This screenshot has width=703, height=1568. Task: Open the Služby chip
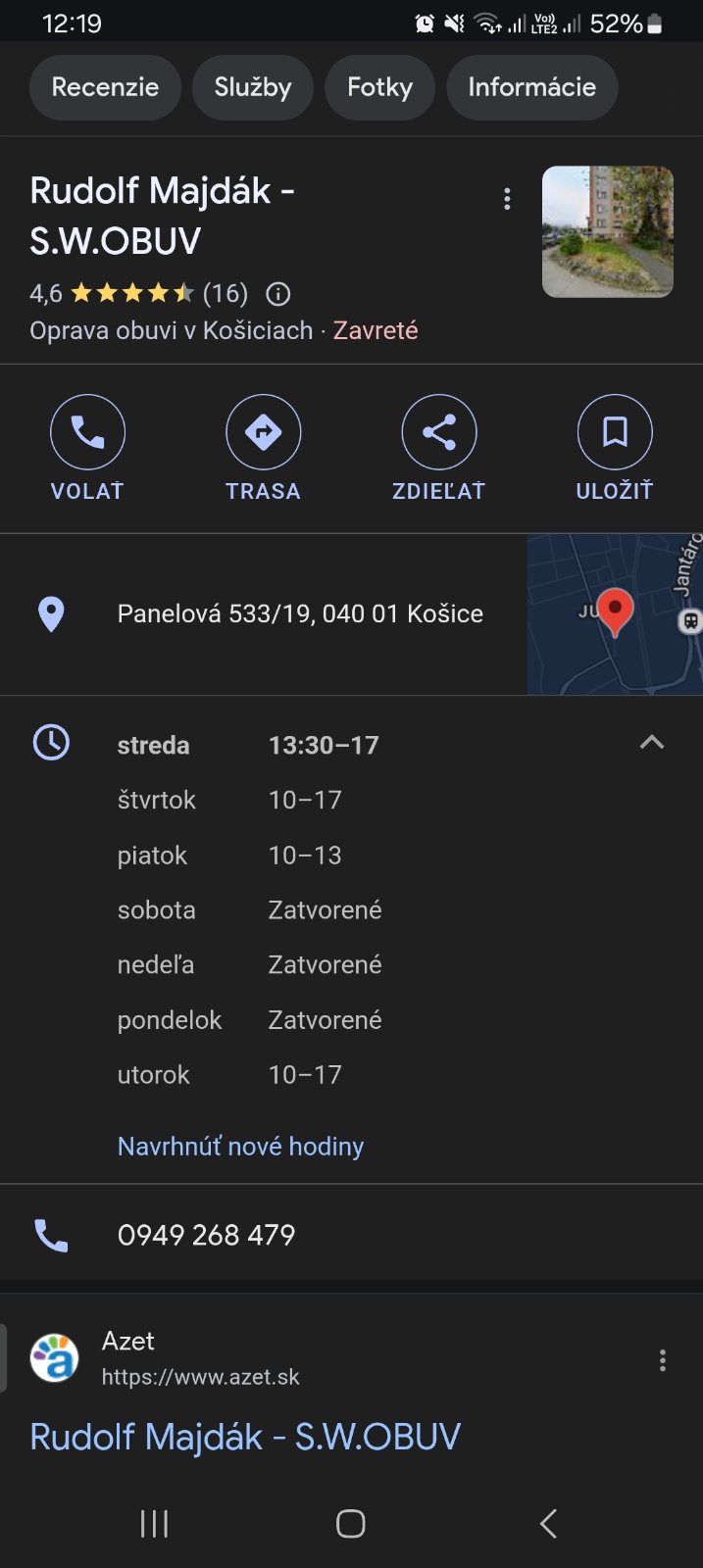click(253, 87)
